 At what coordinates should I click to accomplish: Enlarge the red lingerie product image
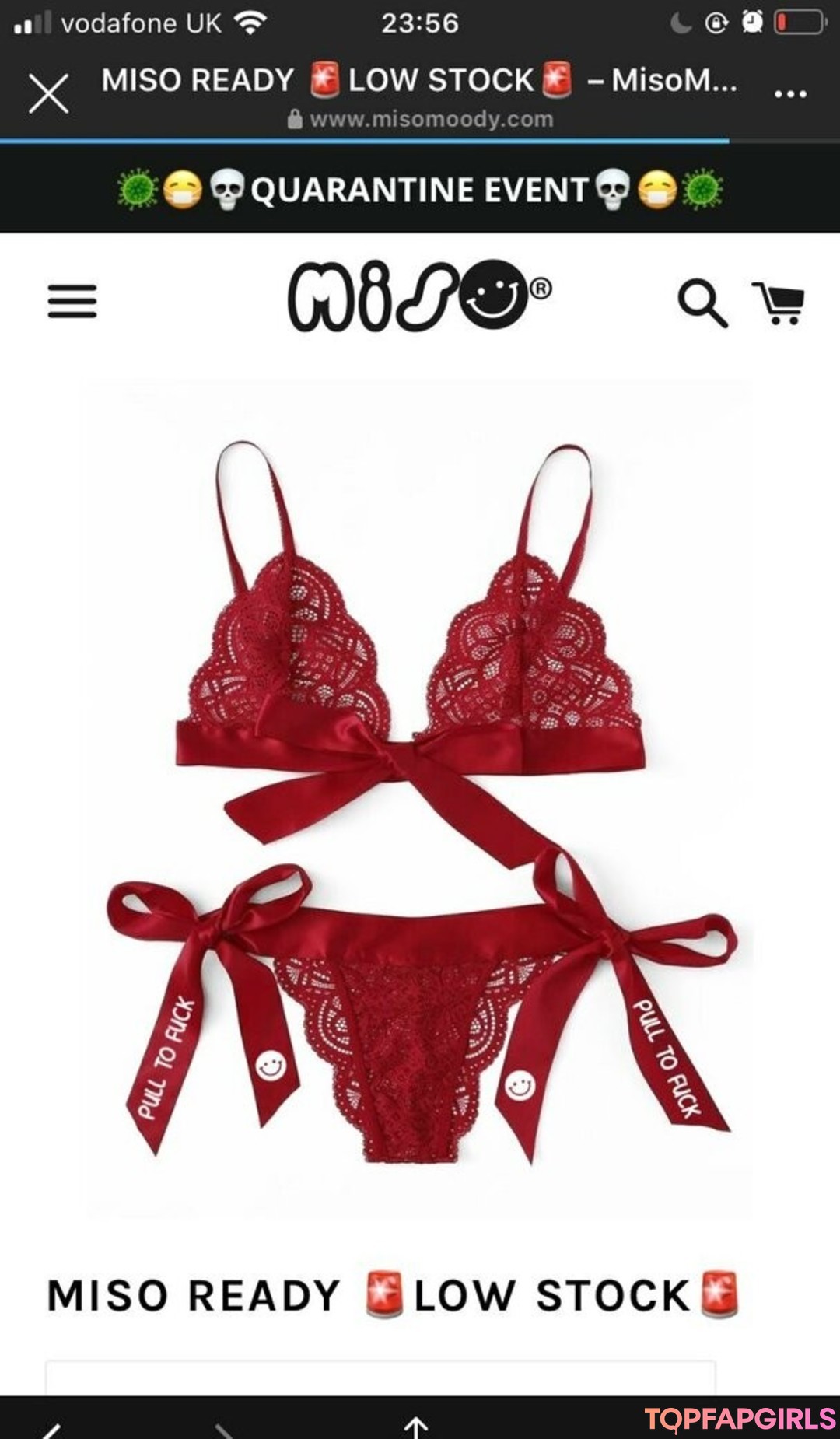coord(420,801)
